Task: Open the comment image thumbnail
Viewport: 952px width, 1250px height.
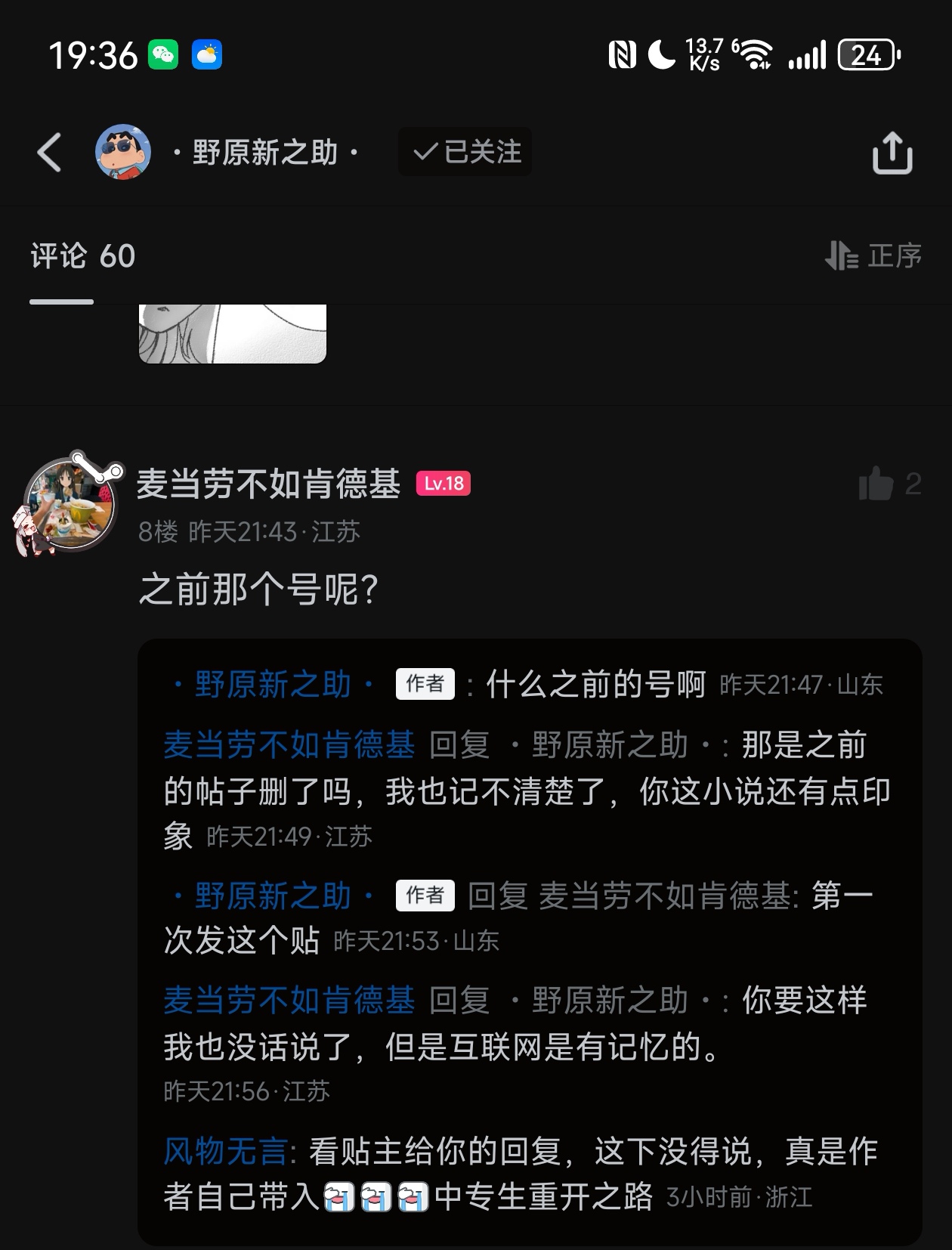Action: tap(233, 333)
